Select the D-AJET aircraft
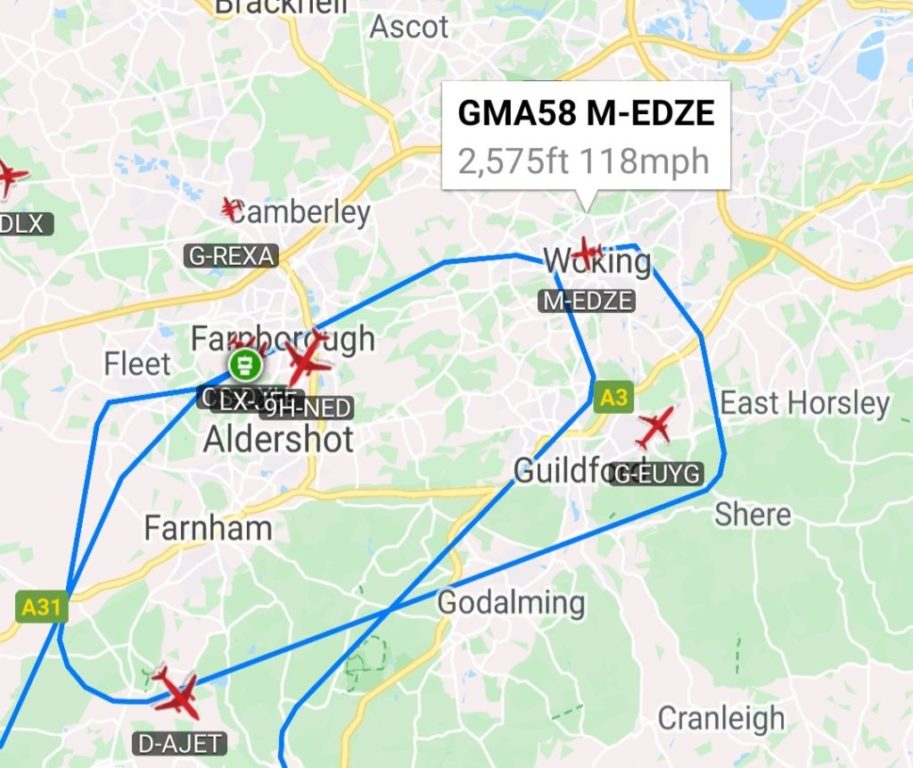913x768 pixels. tap(177, 692)
